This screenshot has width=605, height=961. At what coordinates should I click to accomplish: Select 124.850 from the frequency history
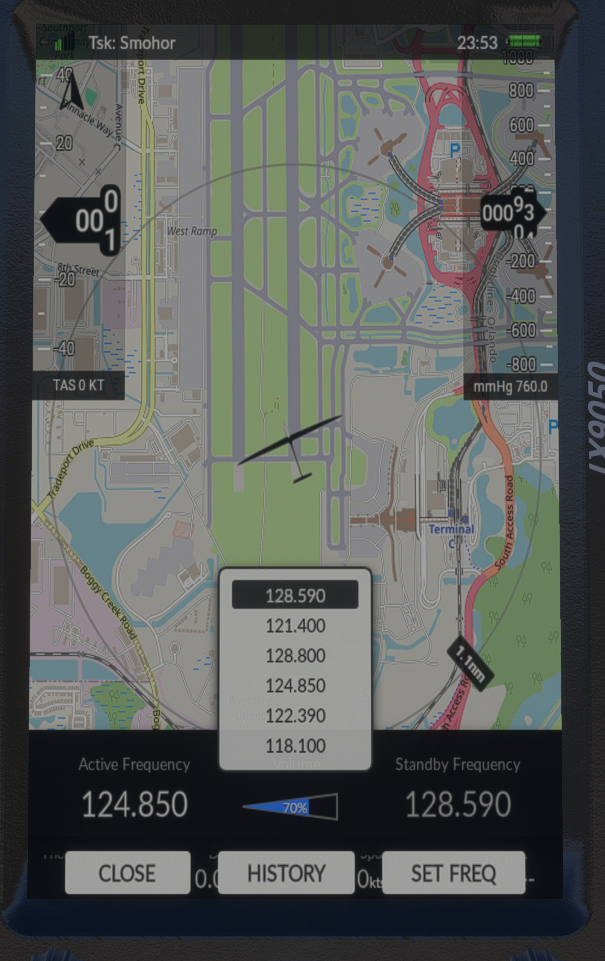pyautogui.click(x=295, y=686)
